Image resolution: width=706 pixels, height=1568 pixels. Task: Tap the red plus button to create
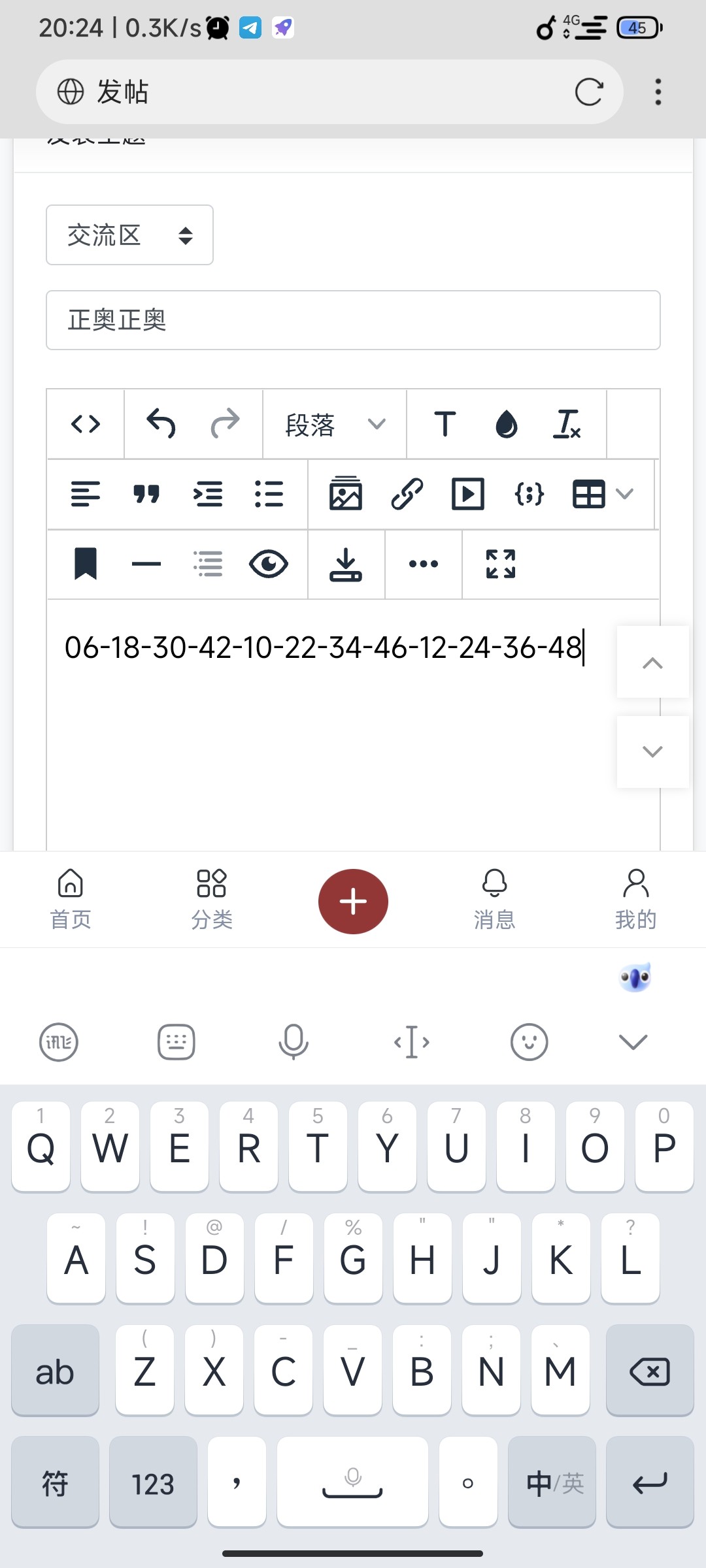[x=353, y=900]
